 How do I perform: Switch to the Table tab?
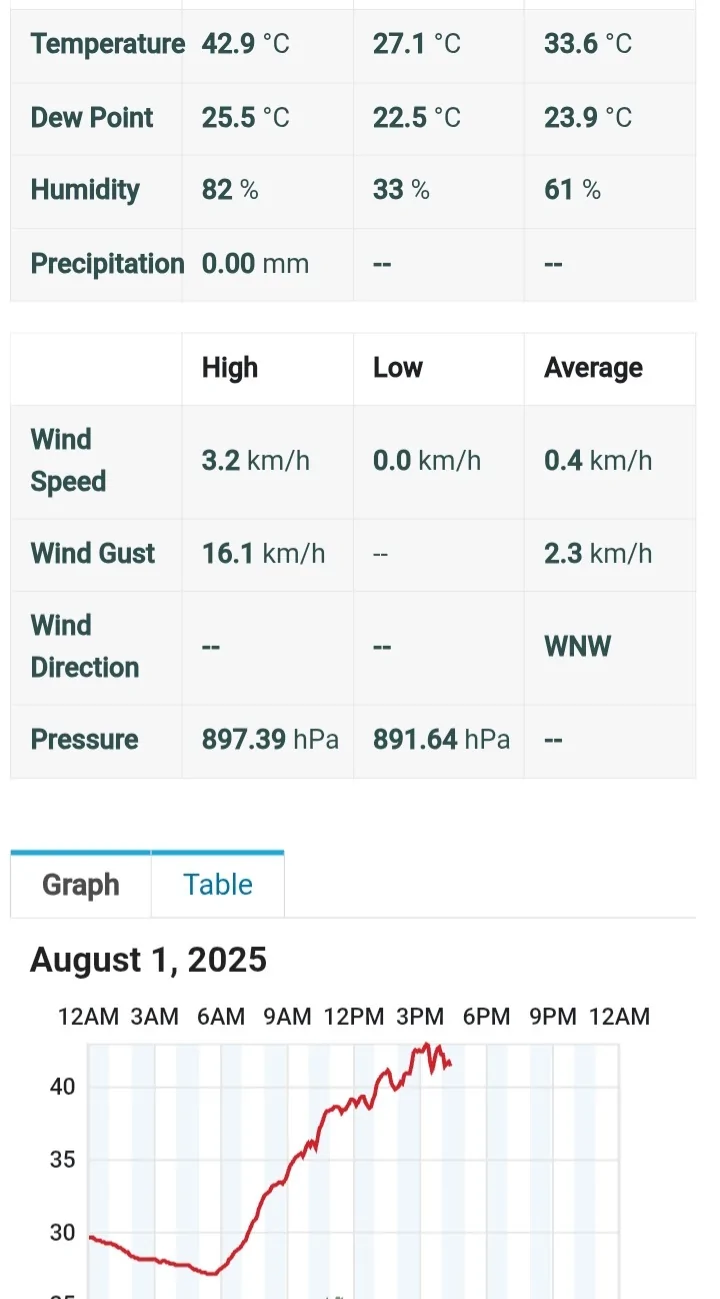tap(217, 885)
